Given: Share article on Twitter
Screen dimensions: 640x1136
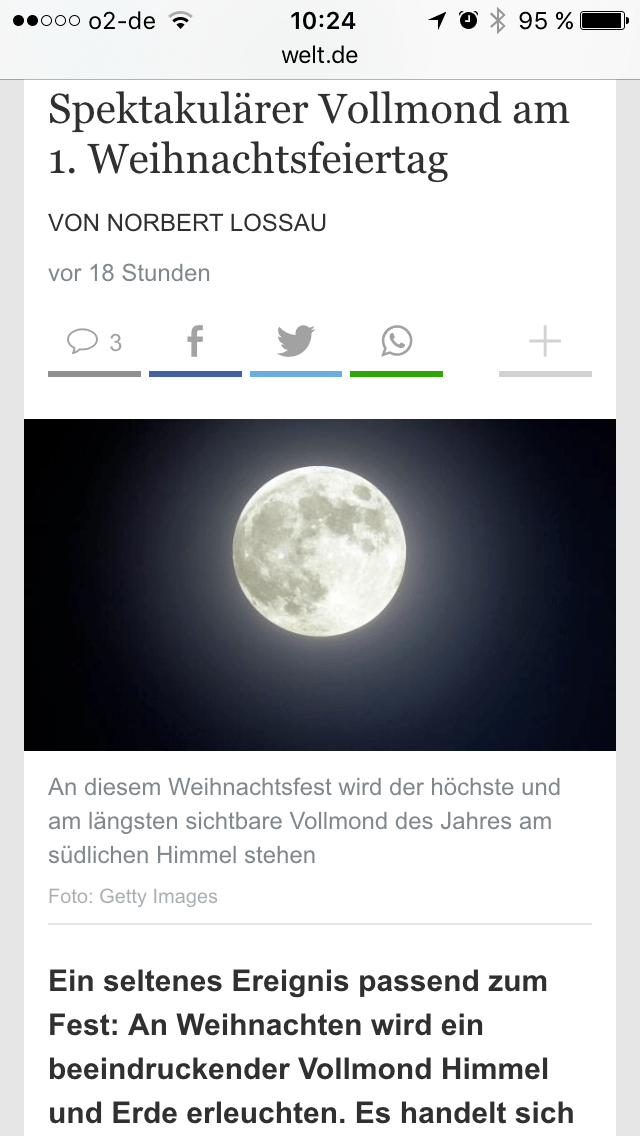Looking at the screenshot, I should tap(296, 343).
